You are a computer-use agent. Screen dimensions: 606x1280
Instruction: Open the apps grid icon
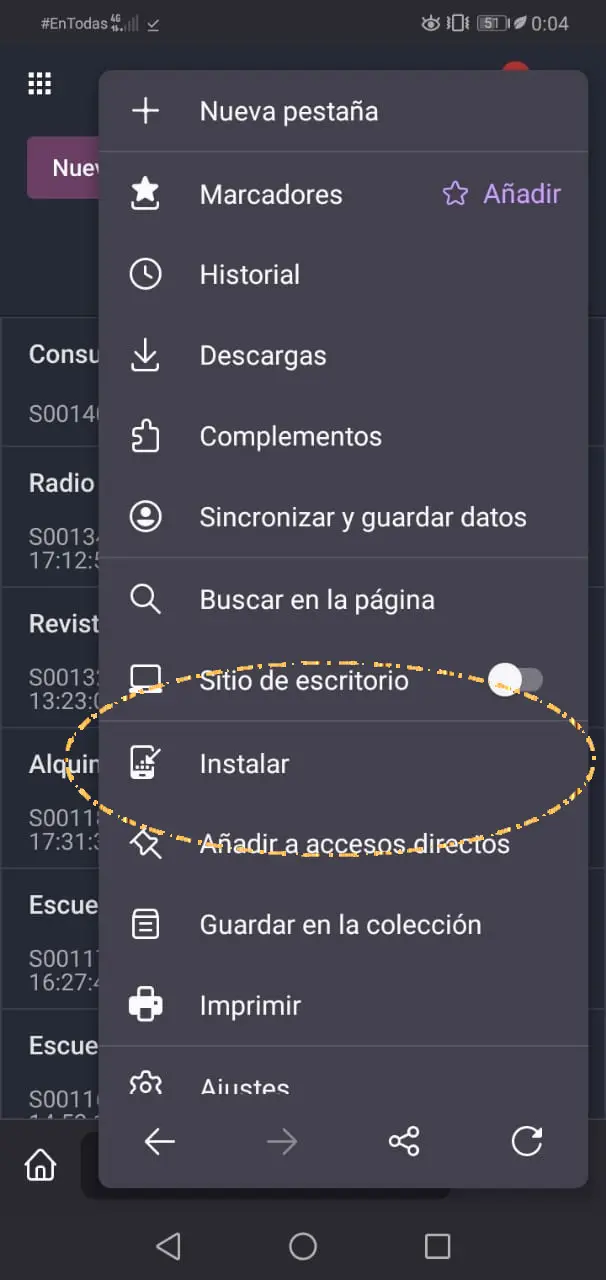click(39, 84)
